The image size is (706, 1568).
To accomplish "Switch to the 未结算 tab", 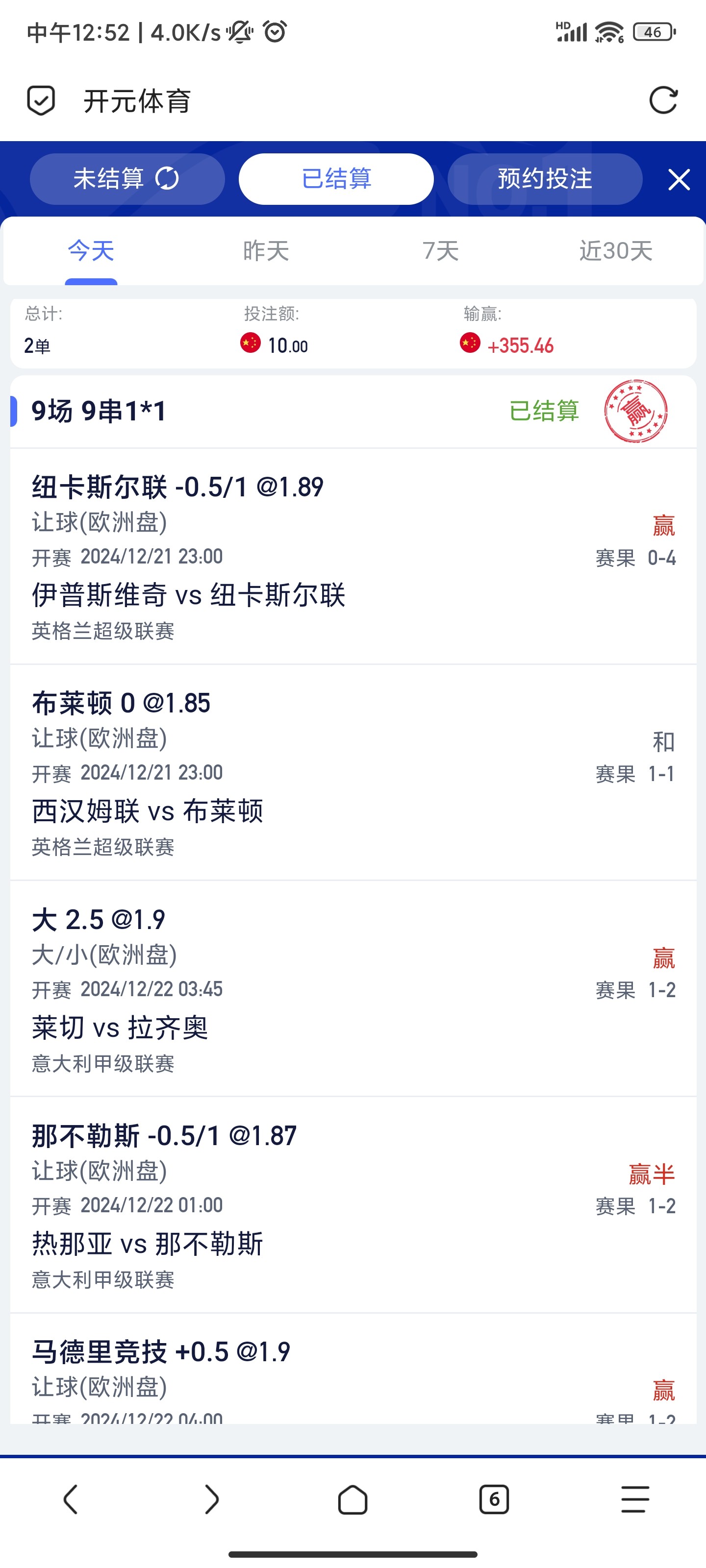I will tap(126, 179).
